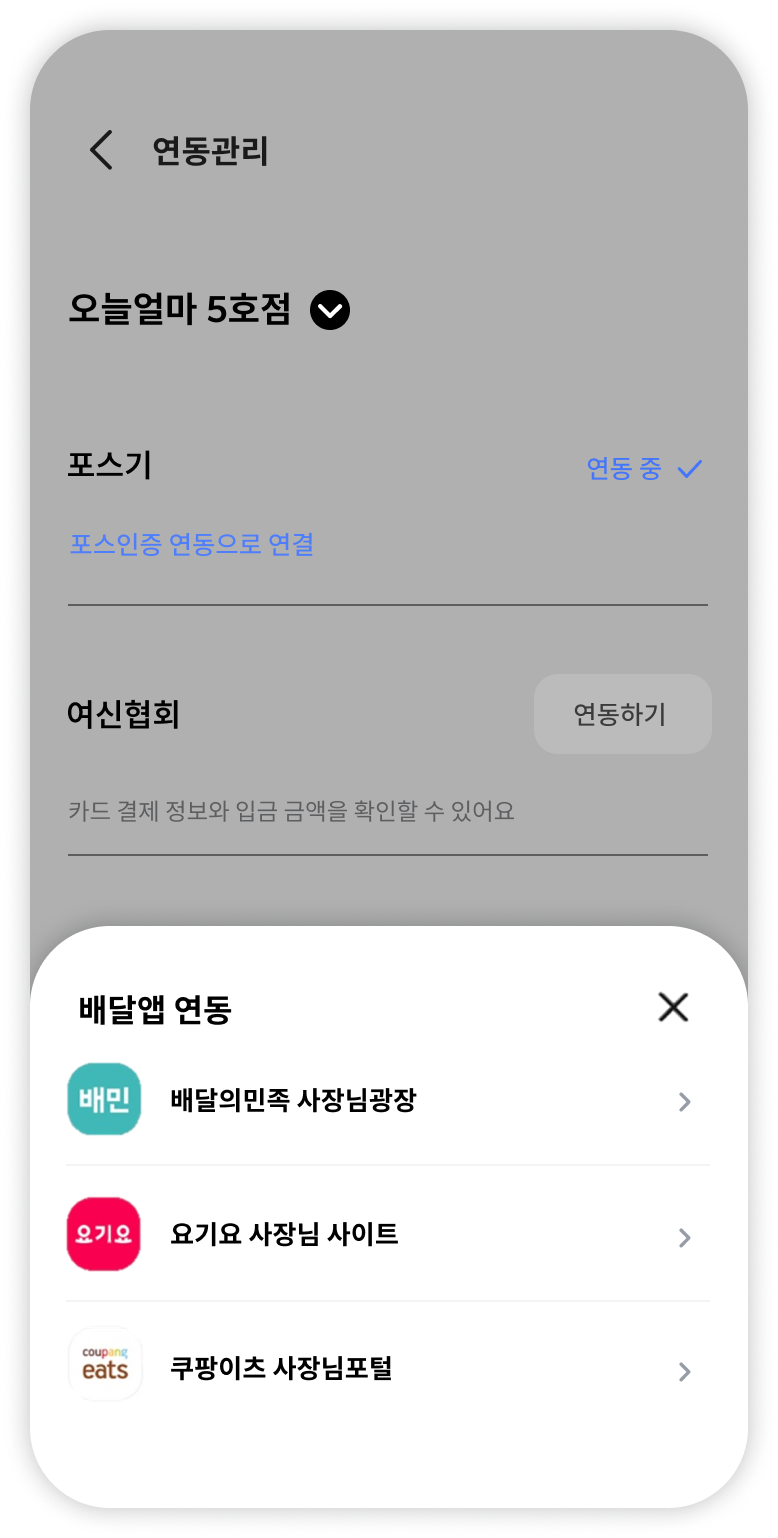Image resolution: width=778 pixels, height=1538 pixels.
Task: Go back from 연동관리
Action: click(x=101, y=151)
